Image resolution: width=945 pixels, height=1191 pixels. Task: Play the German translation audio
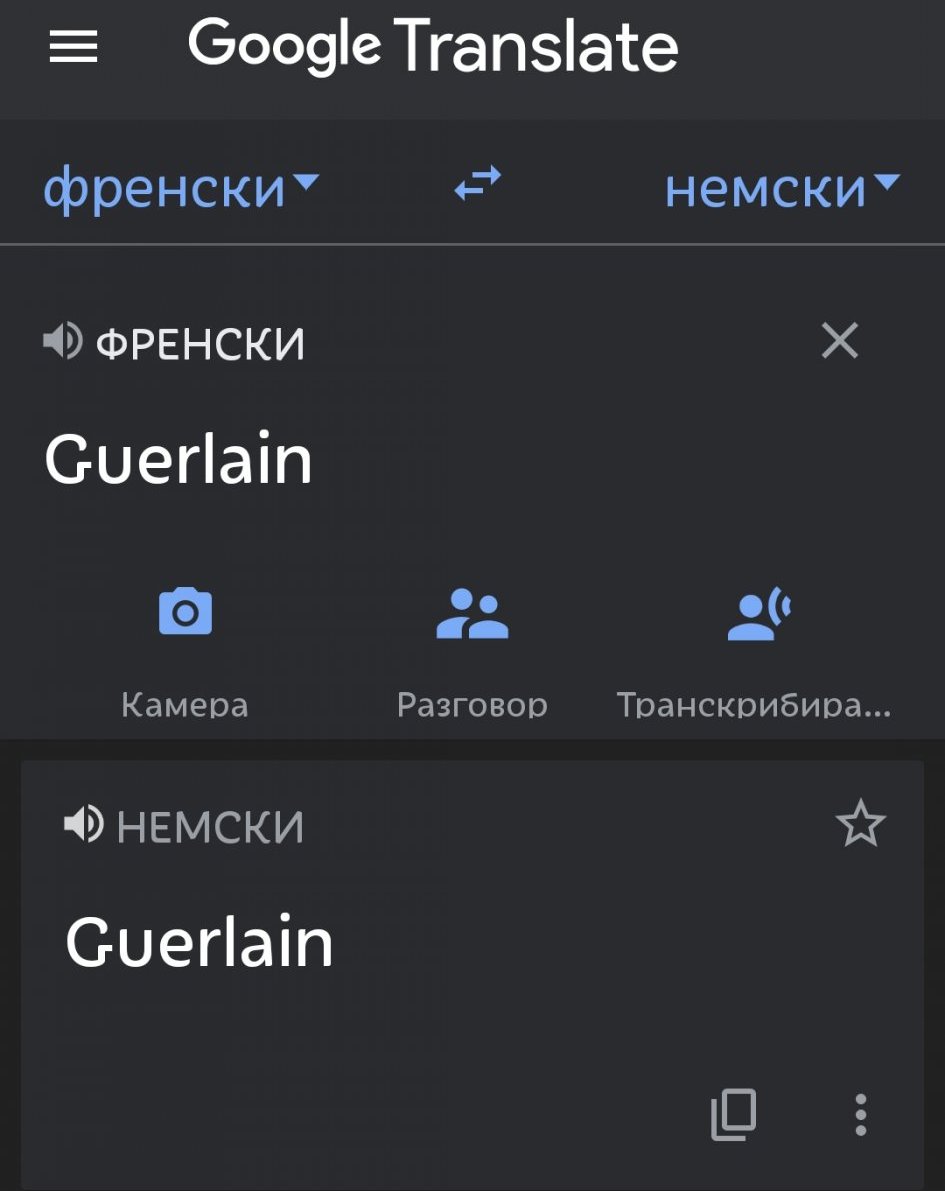tap(82, 825)
